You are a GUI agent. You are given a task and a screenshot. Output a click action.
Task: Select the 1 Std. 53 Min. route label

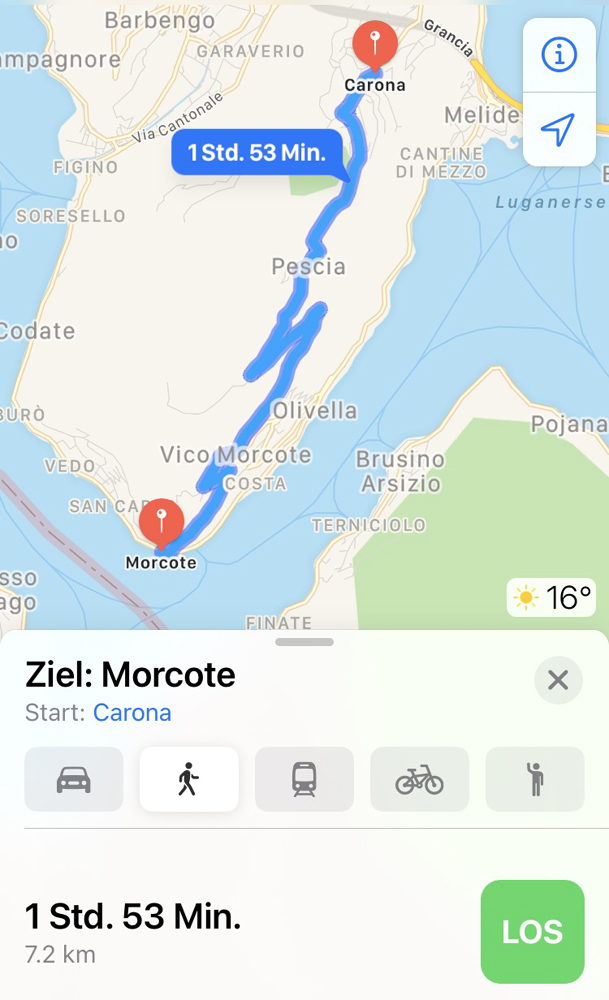pos(257,152)
